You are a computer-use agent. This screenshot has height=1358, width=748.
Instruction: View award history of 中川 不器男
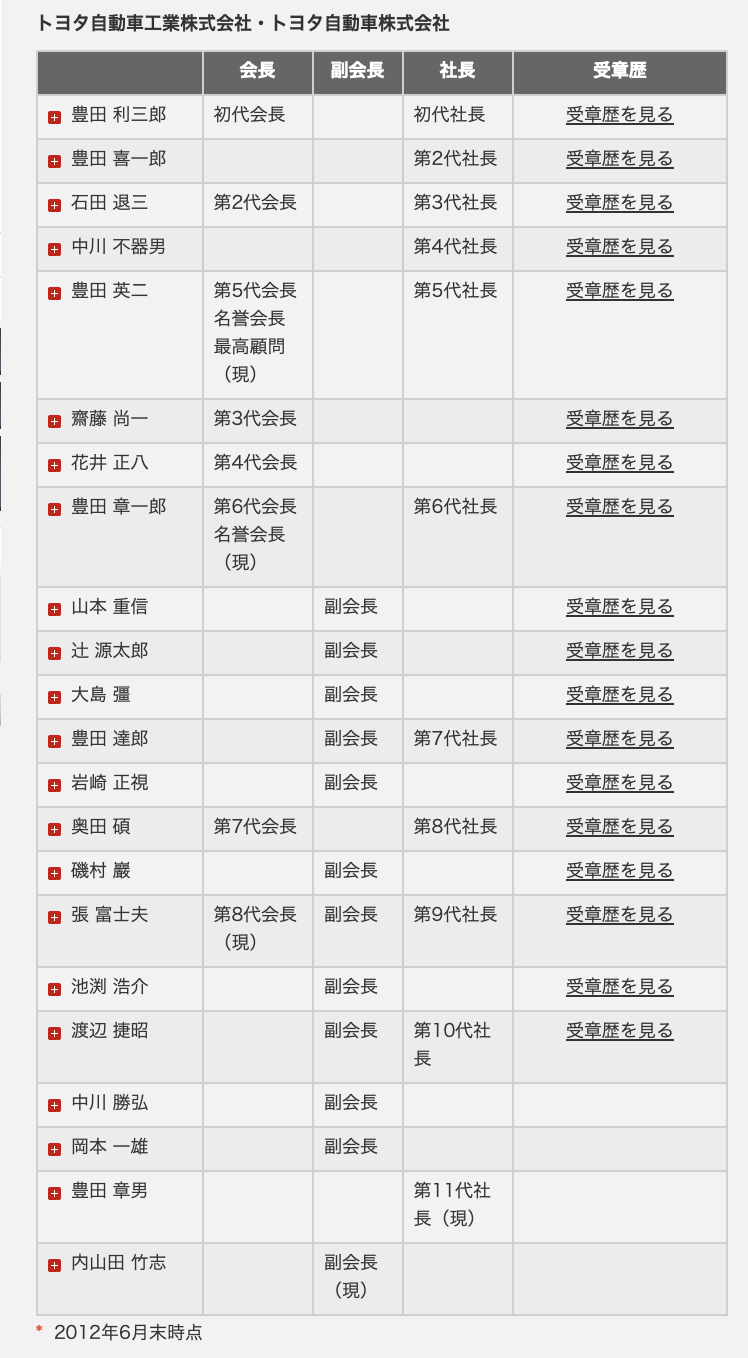click(620, 247)
